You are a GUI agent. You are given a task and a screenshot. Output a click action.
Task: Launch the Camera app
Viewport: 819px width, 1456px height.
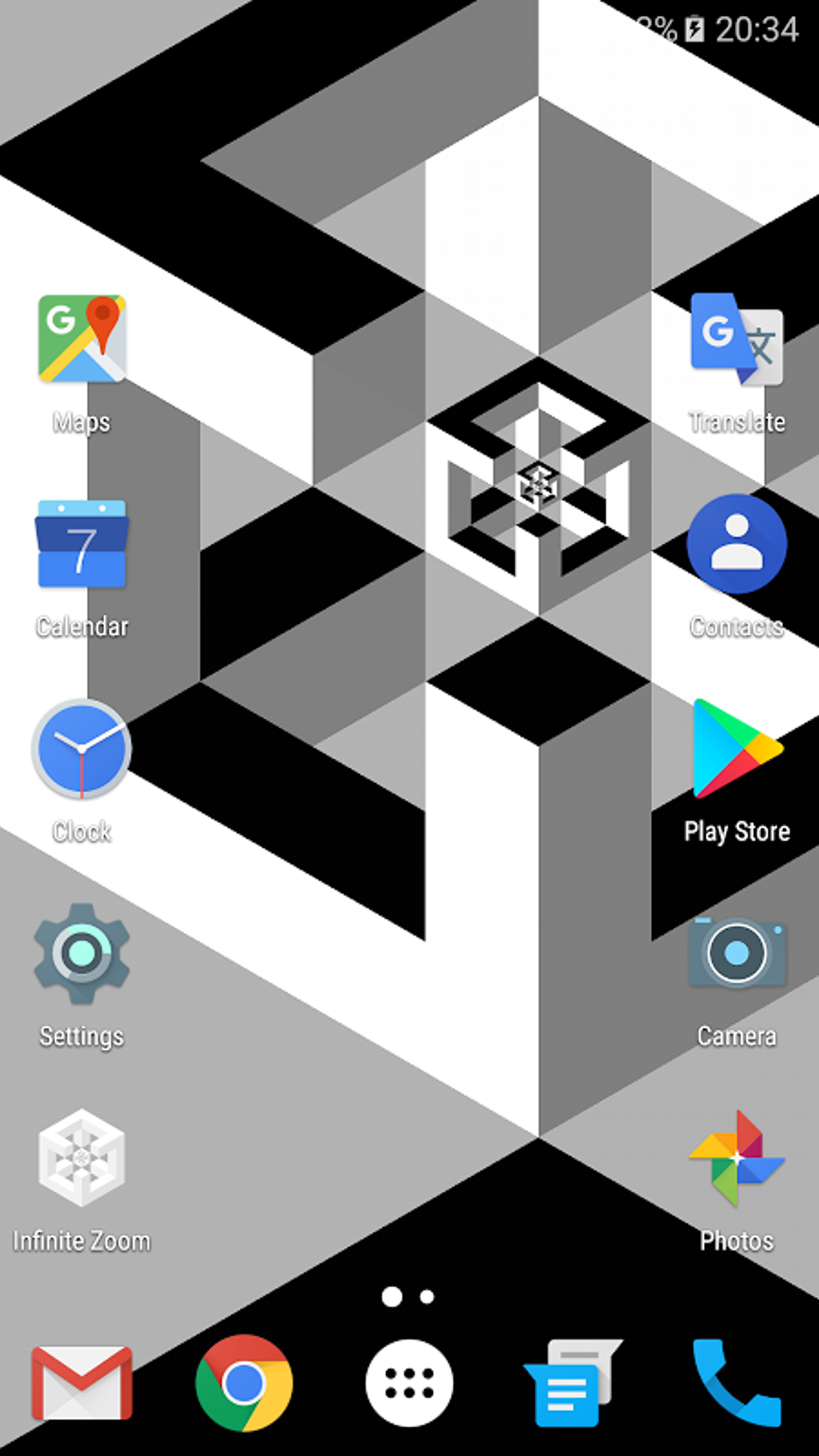click(x=736, y=952)
